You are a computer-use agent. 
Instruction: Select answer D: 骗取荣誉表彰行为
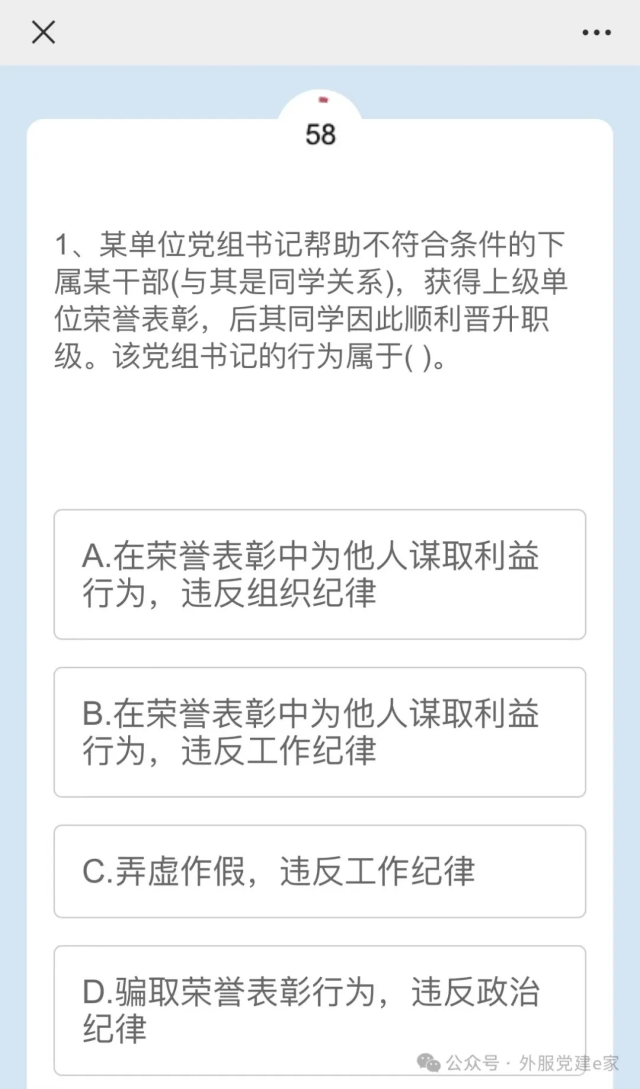pyautogui.click(x=319, y=1010)
